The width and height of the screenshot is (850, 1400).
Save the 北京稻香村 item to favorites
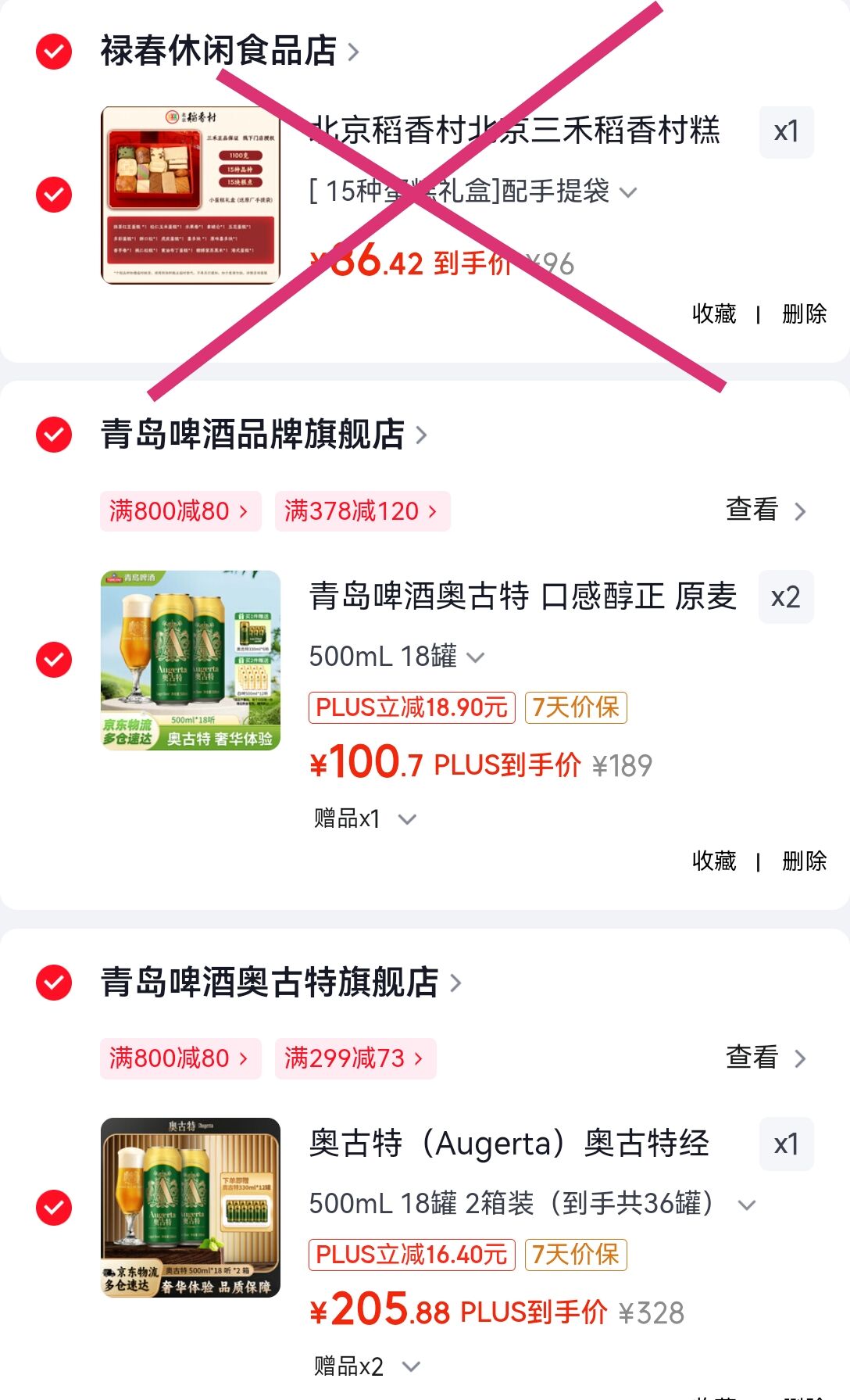point(714,314)
